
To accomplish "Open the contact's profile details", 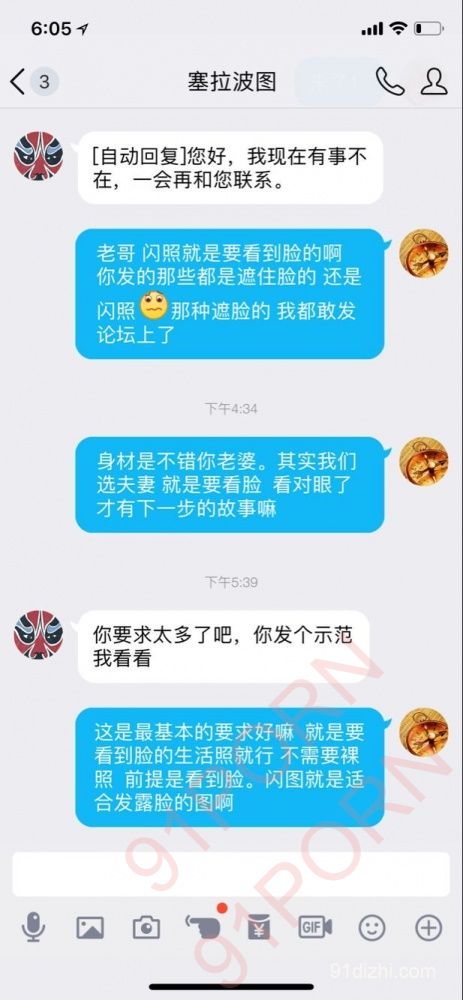I will (434, 82).
